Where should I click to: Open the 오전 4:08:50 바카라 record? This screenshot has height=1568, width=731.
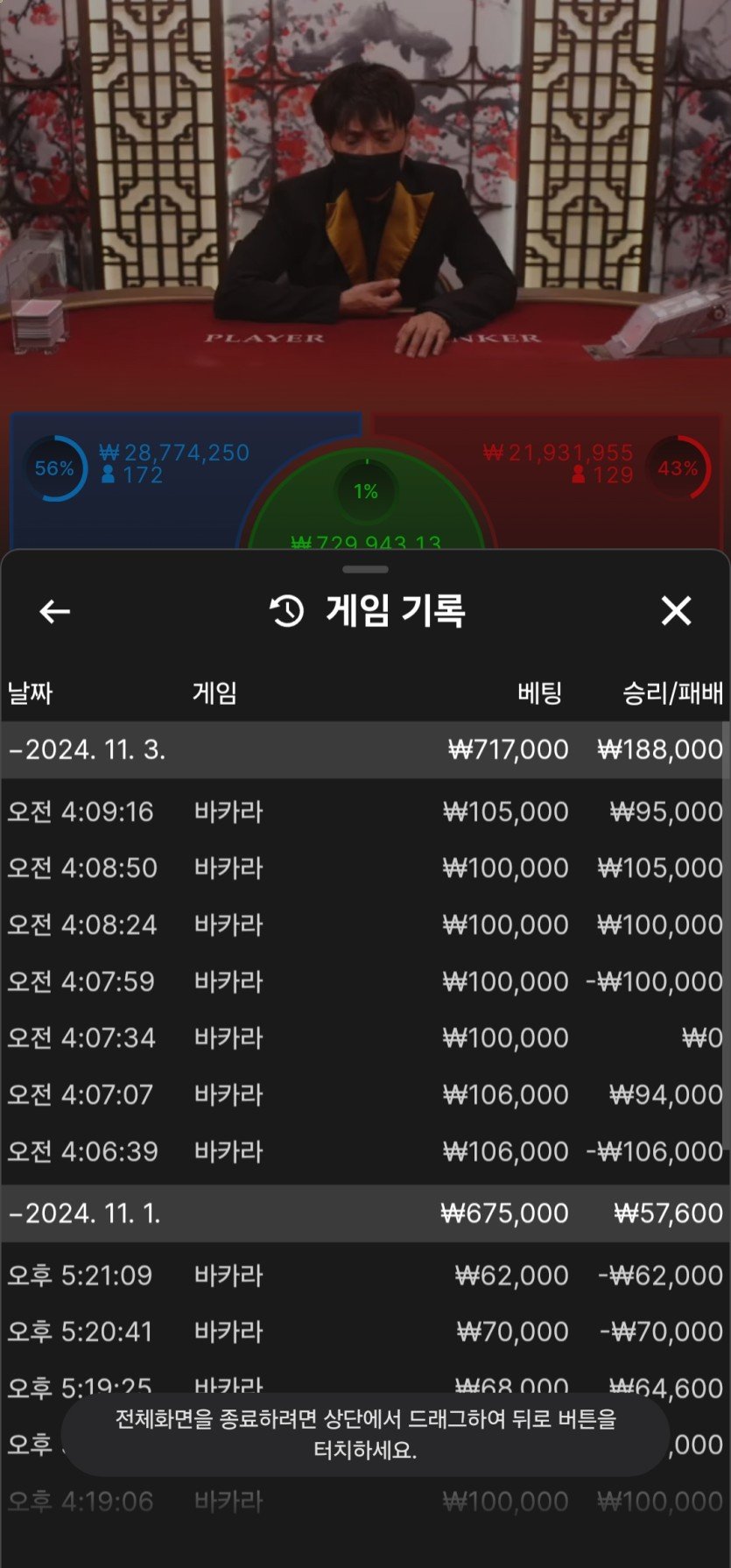point(364,868)
